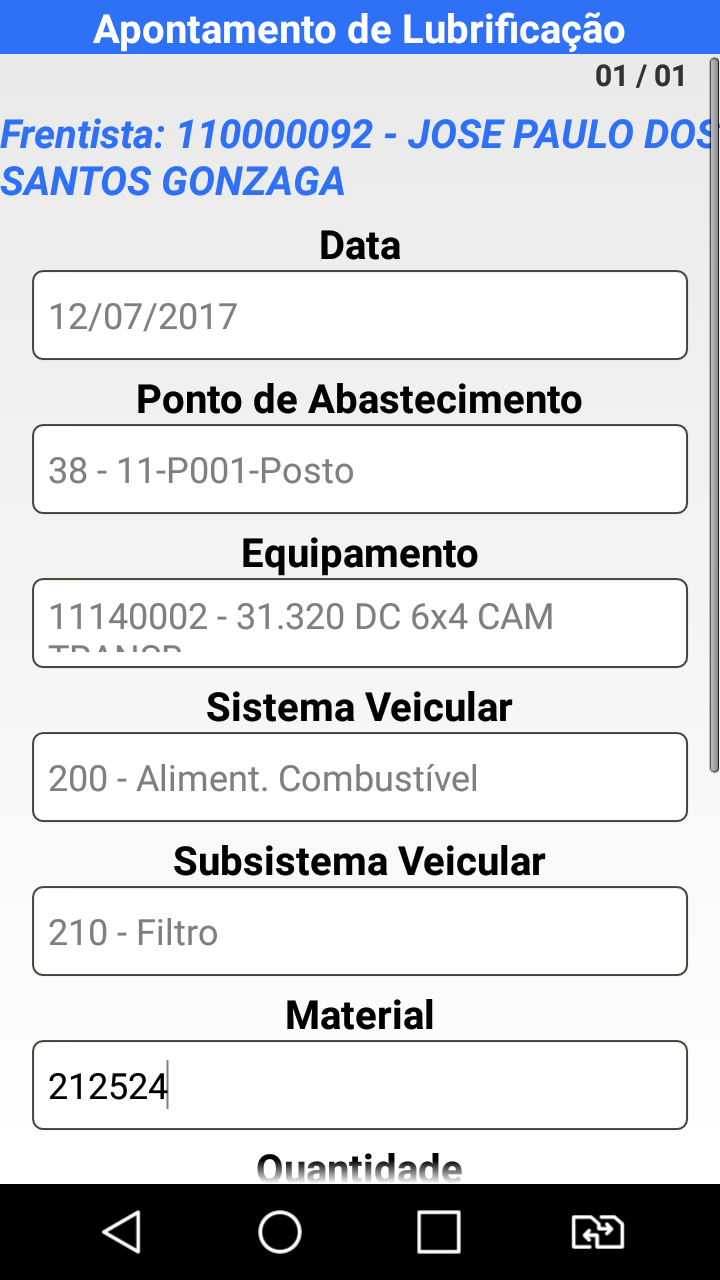Return to the home screen
720x1280 pixels.
280,1232
